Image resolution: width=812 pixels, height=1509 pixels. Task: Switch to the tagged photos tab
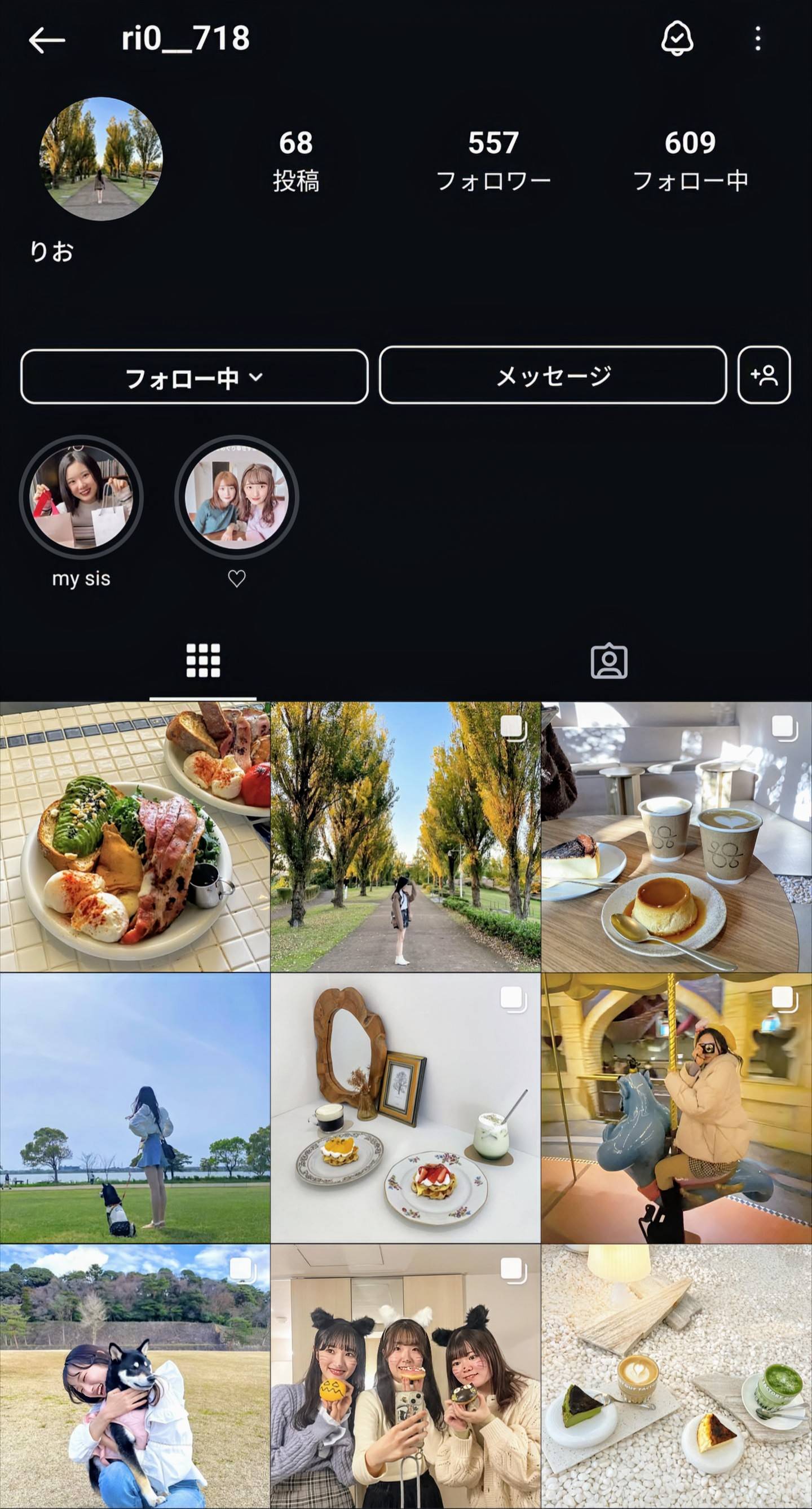[608, 661]
